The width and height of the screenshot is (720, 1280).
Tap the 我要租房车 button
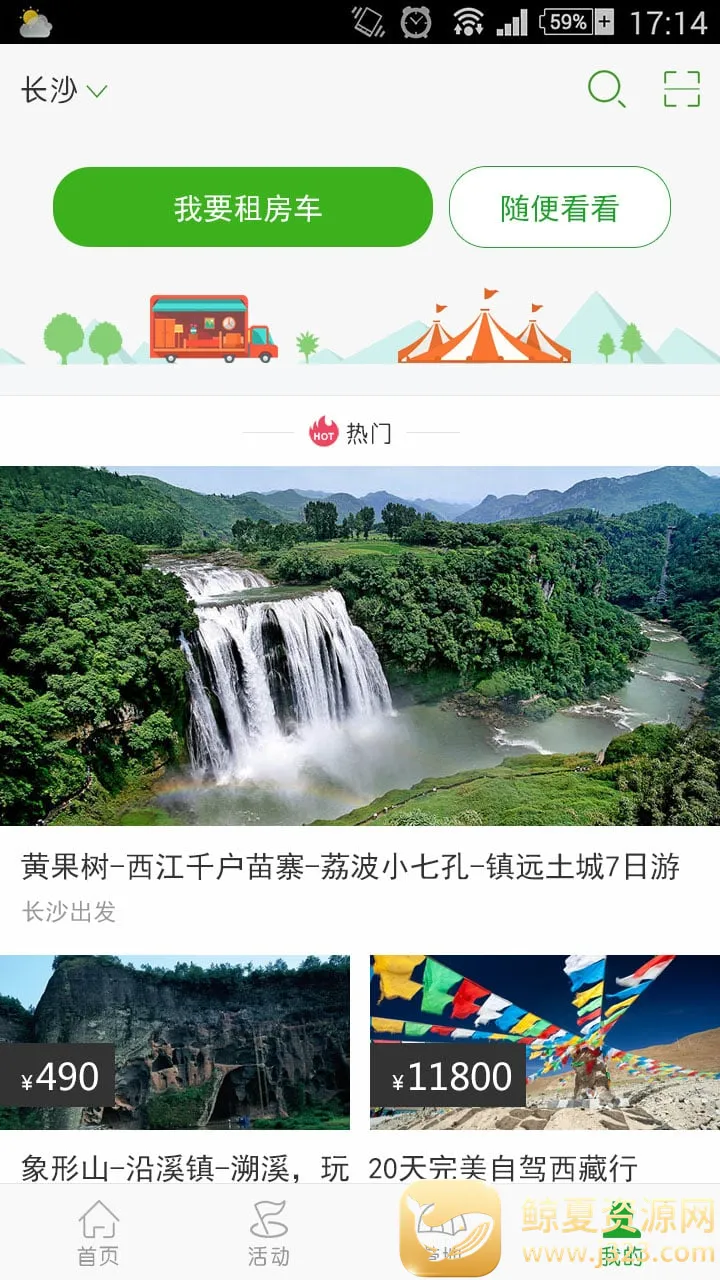(243, 207)
